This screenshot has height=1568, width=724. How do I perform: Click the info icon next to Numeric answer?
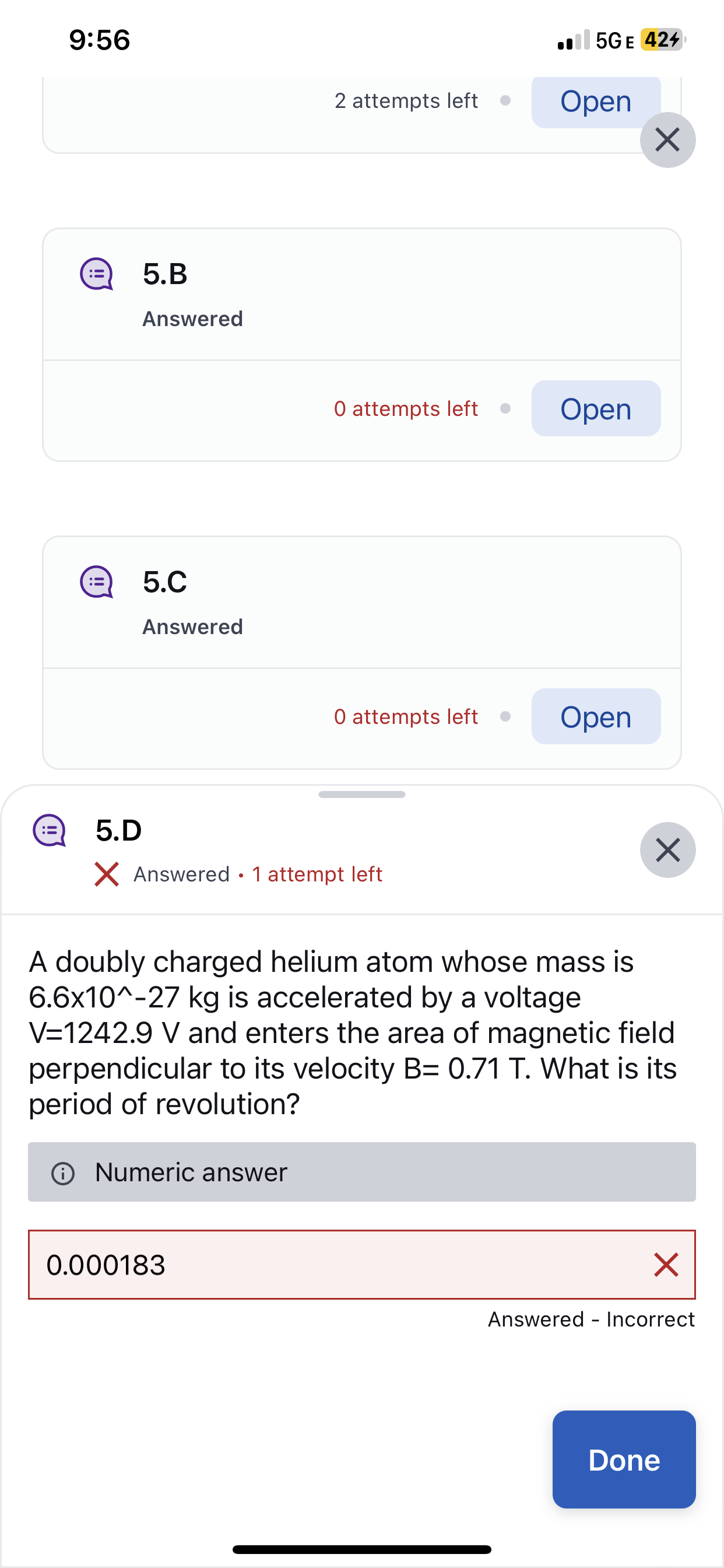[x=64, y=1172]
